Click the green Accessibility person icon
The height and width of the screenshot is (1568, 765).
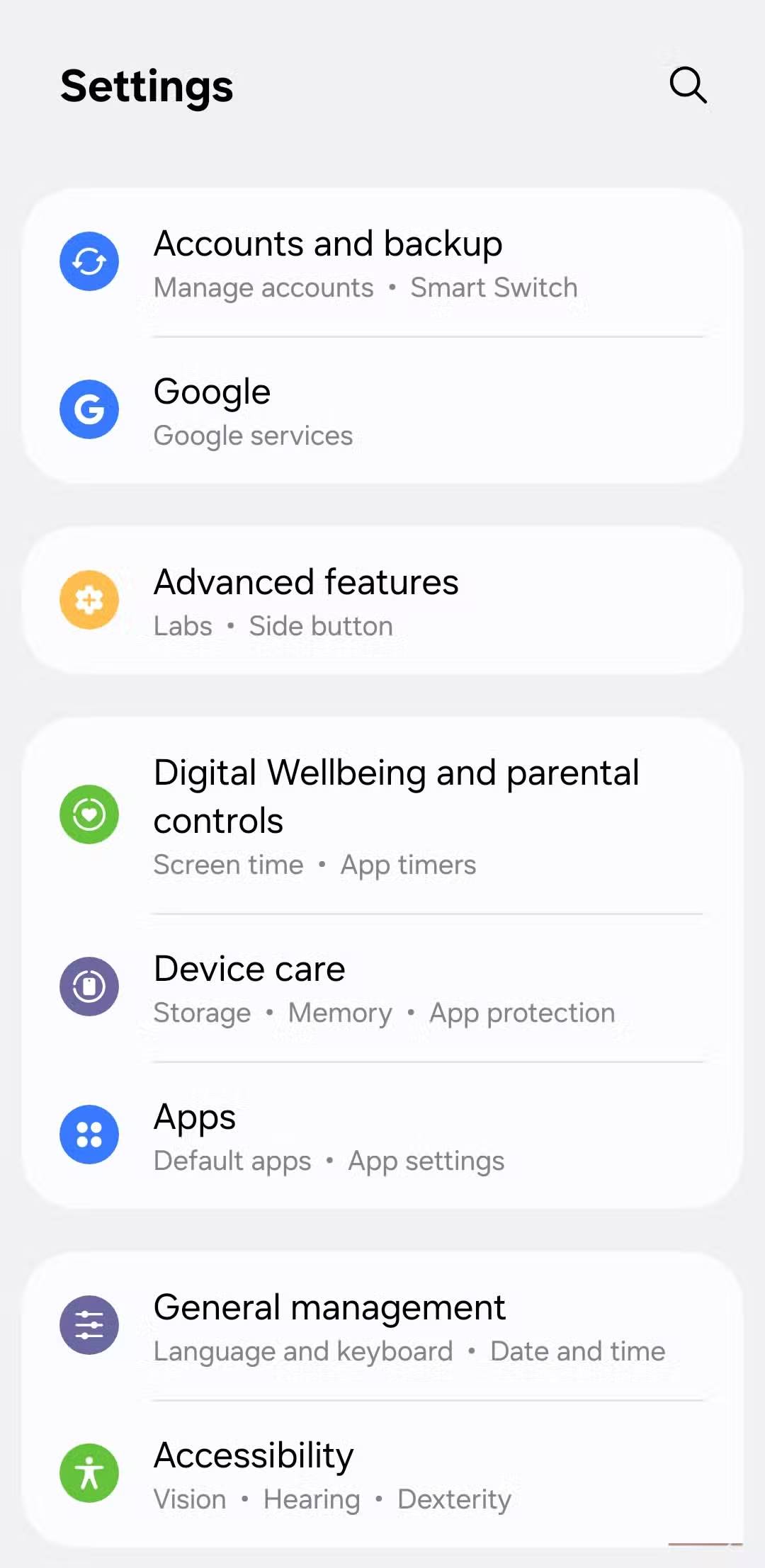point(89,1472)
